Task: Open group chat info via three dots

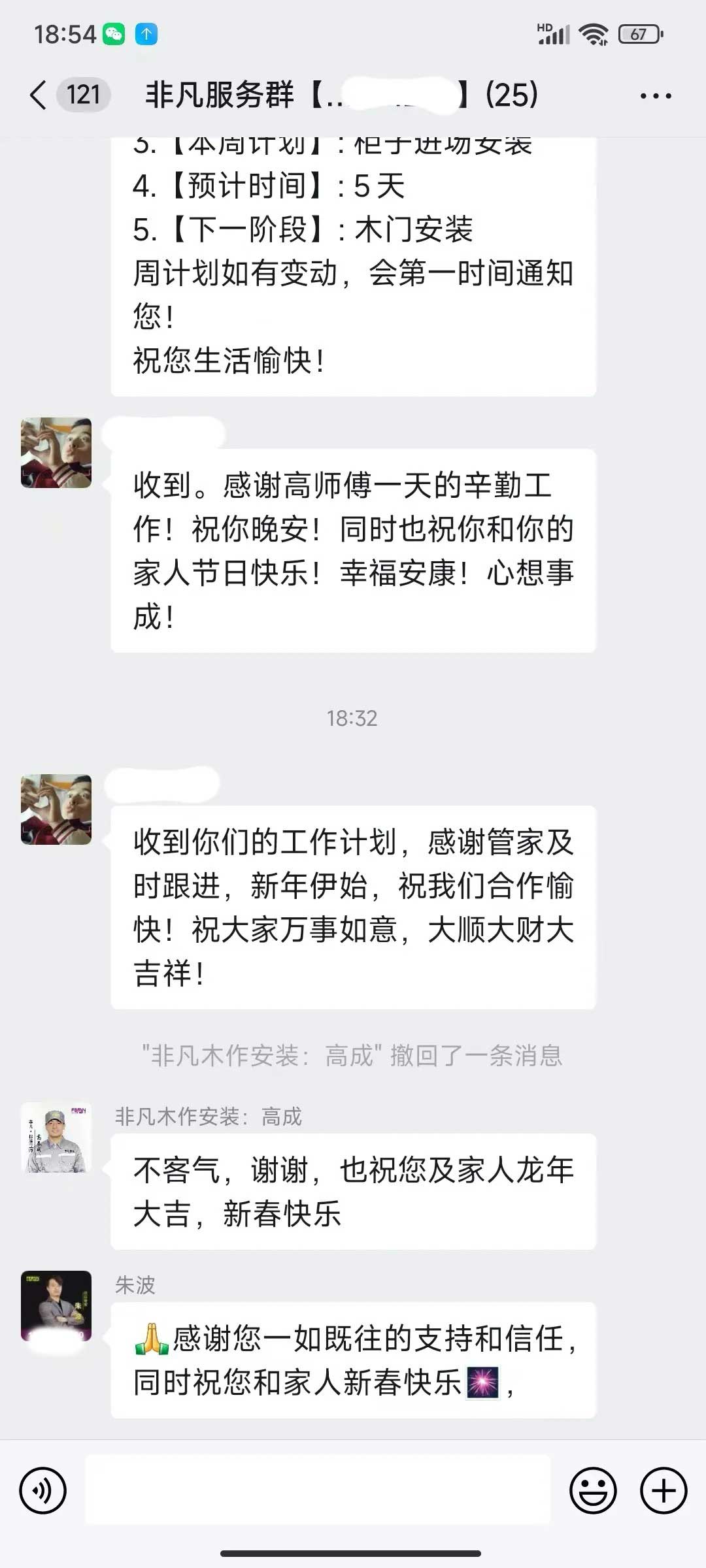Action: 655,96
